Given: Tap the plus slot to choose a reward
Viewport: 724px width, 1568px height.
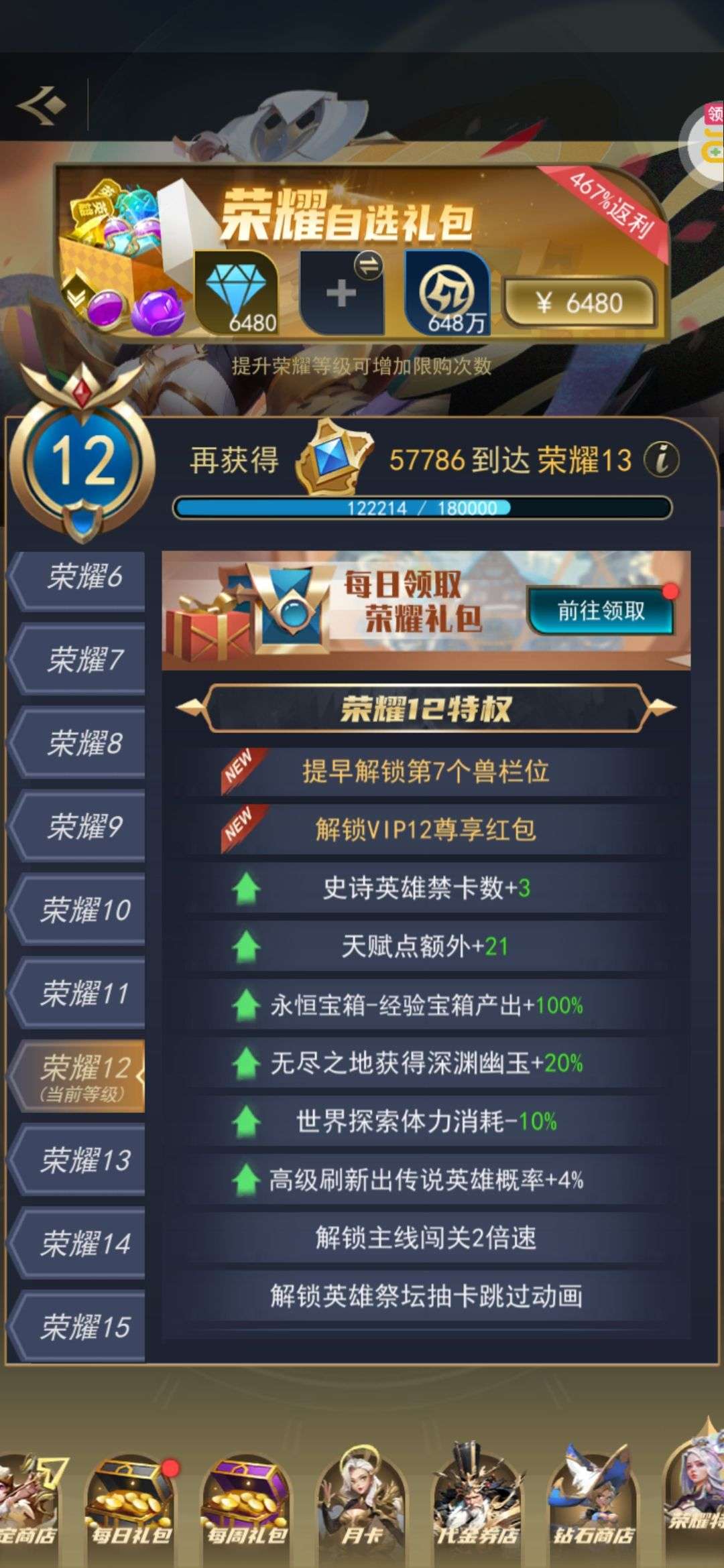Looking at the screenshot, I should click(342, 293).
